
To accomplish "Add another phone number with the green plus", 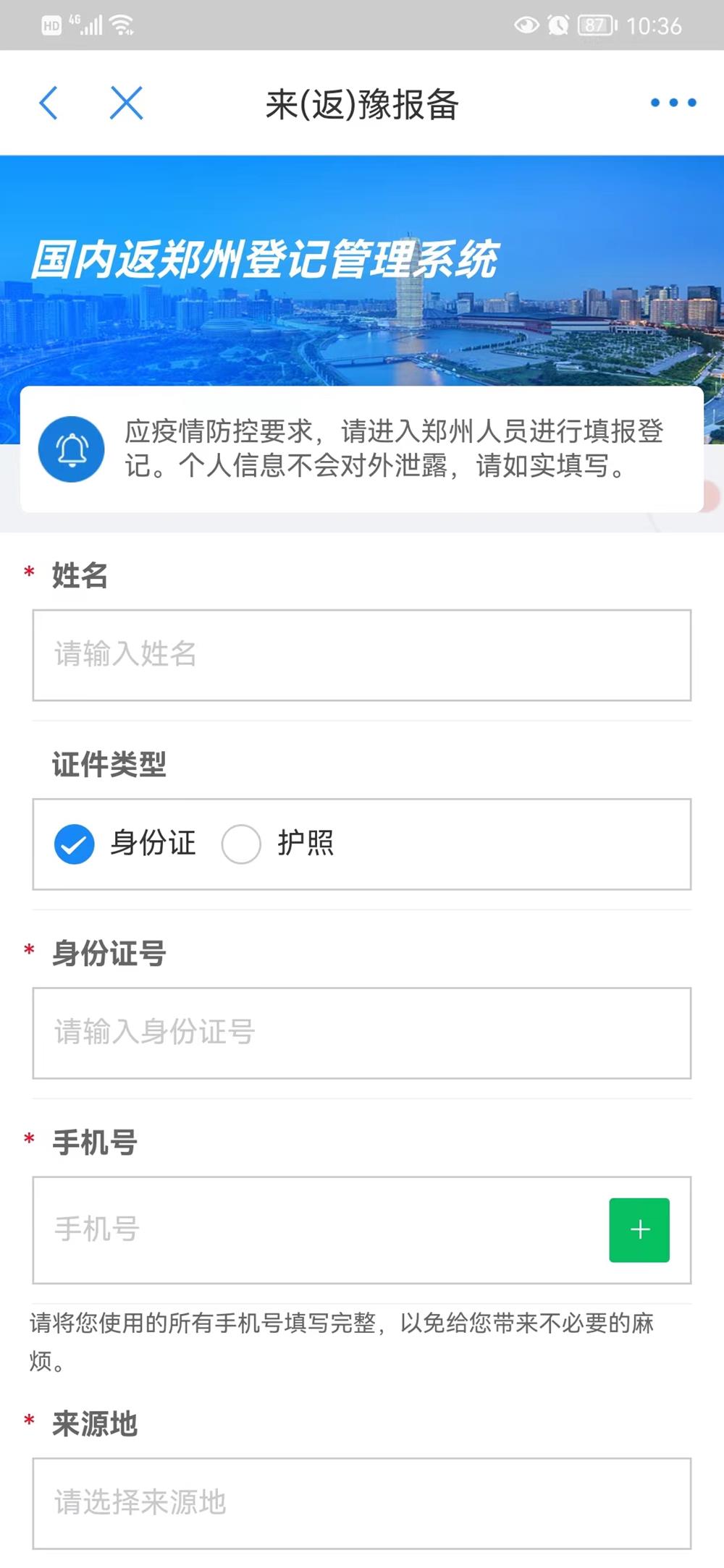I will pos(639,1229).
